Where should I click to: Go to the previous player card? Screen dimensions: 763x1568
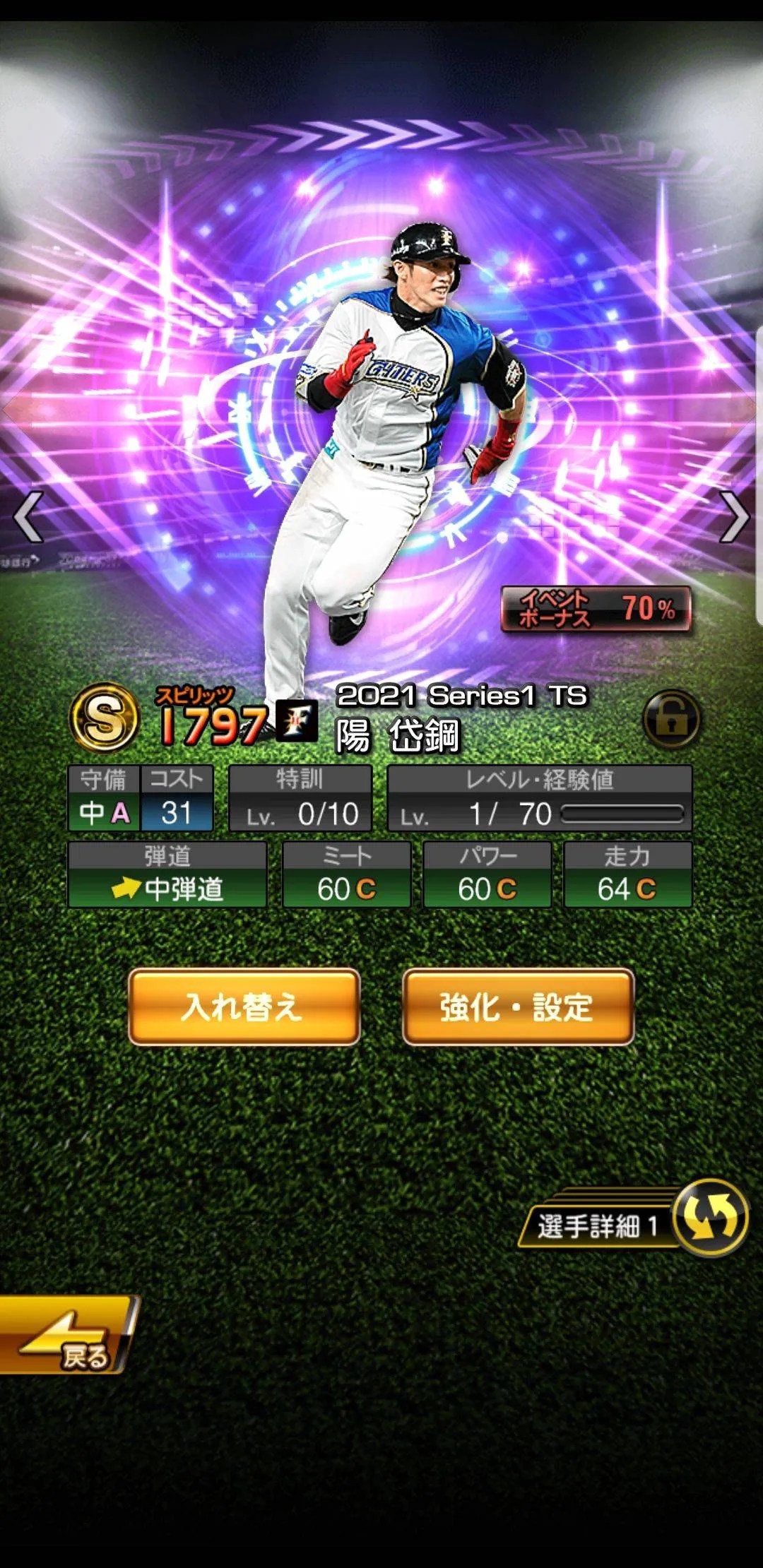pos(28,518)
